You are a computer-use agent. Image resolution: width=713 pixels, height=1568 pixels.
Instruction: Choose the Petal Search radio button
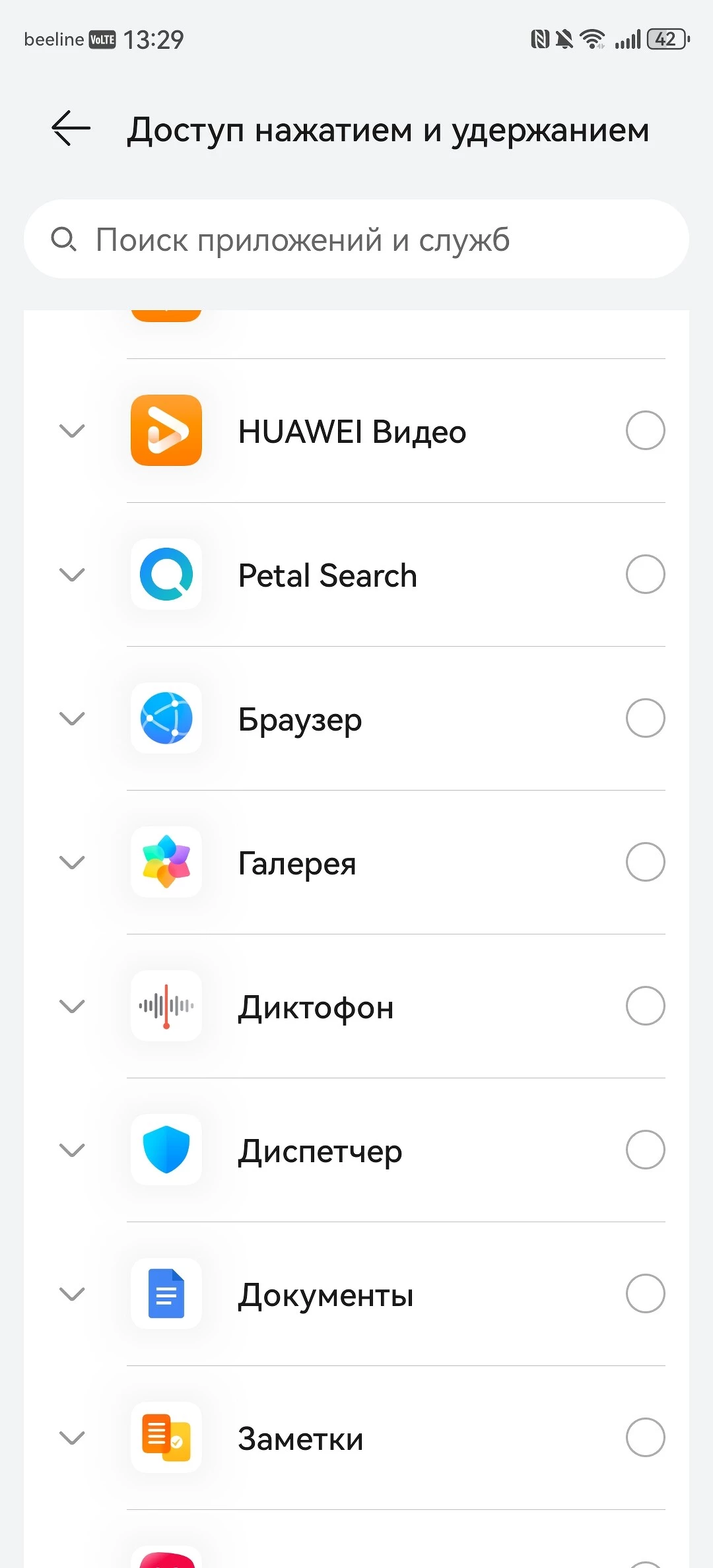(645, 574)
